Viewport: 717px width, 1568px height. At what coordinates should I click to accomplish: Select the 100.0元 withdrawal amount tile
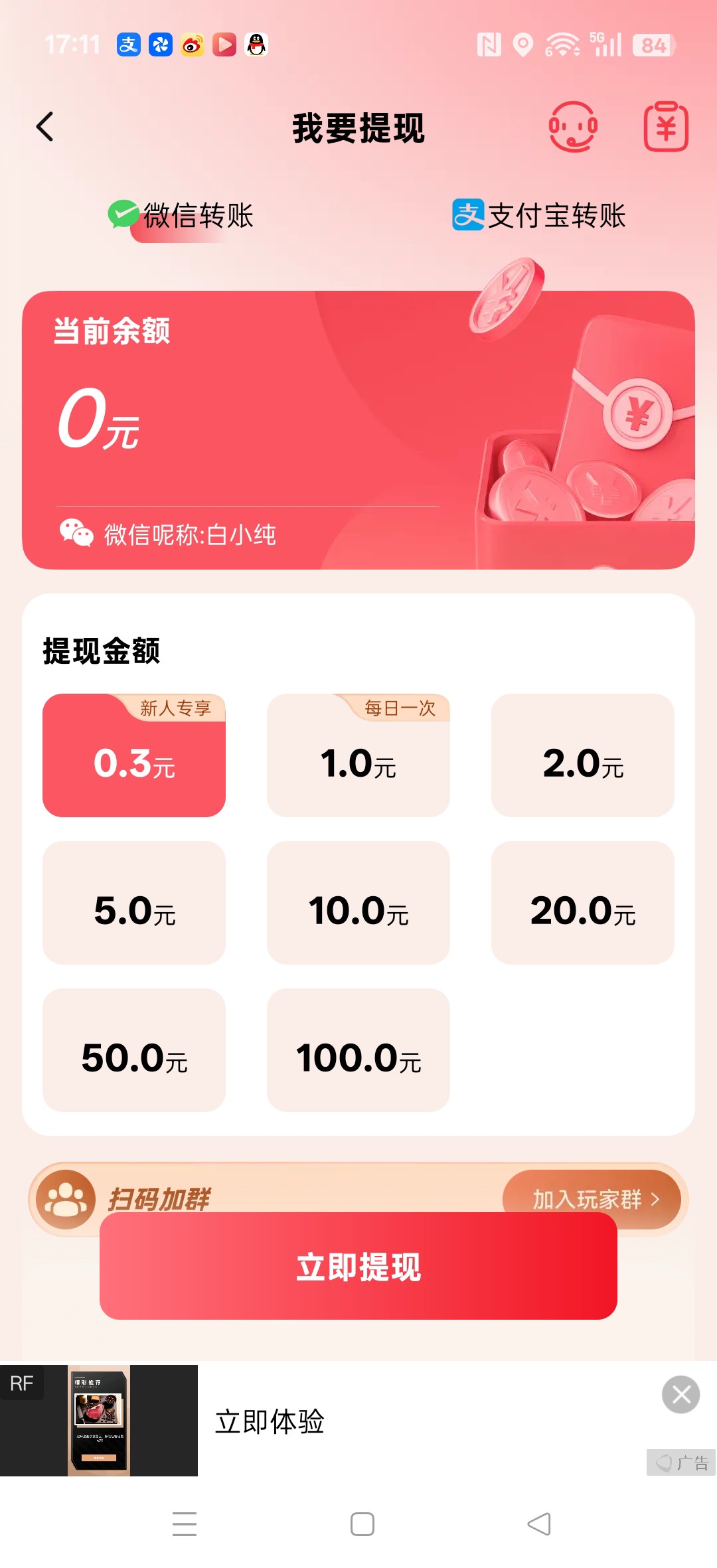(358, 1051)
